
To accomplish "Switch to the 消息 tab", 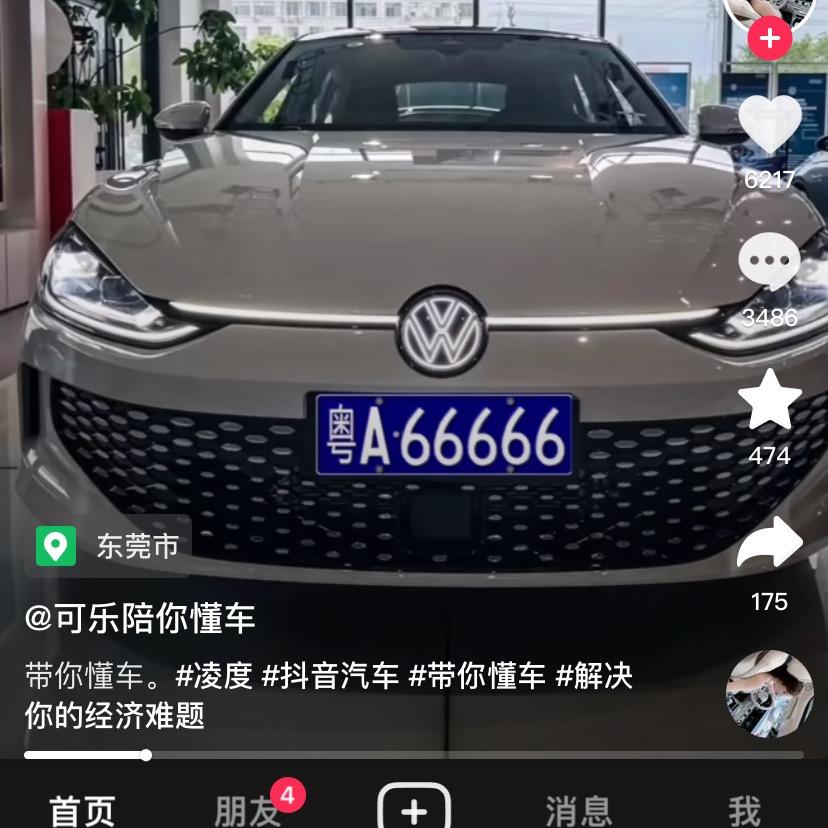I will 579,810.
